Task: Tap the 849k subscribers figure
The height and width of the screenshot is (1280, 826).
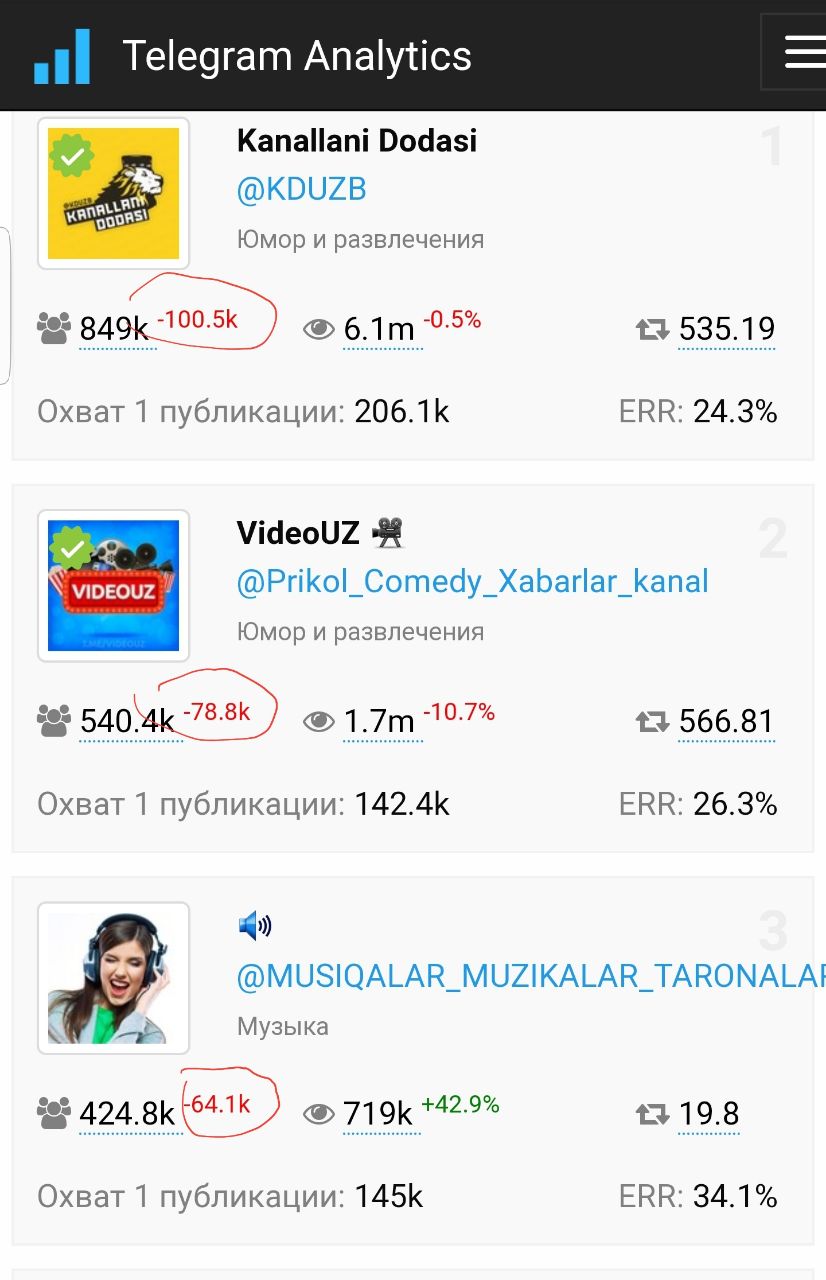Action: pyautogui.click(x=114, y=329)
